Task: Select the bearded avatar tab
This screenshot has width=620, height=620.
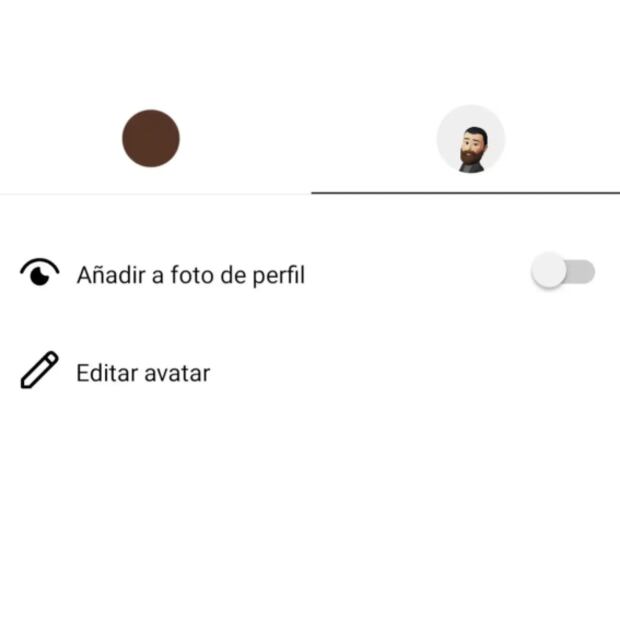Action: point(470,140)
